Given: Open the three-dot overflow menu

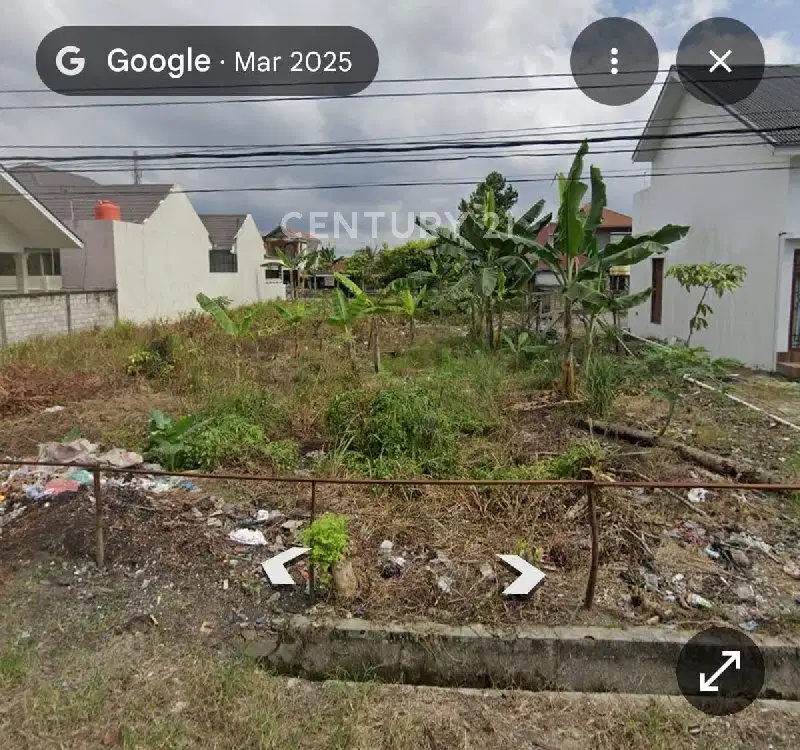Looking at the screenshot, I should click(x=614, y=61).
